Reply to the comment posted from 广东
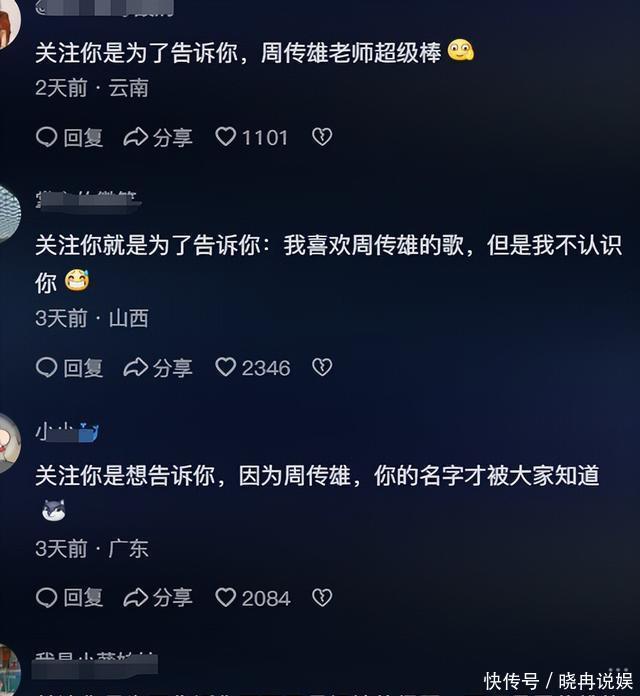Image resolution: width=640 pixels, height=696 pixels. click(69, 598)
